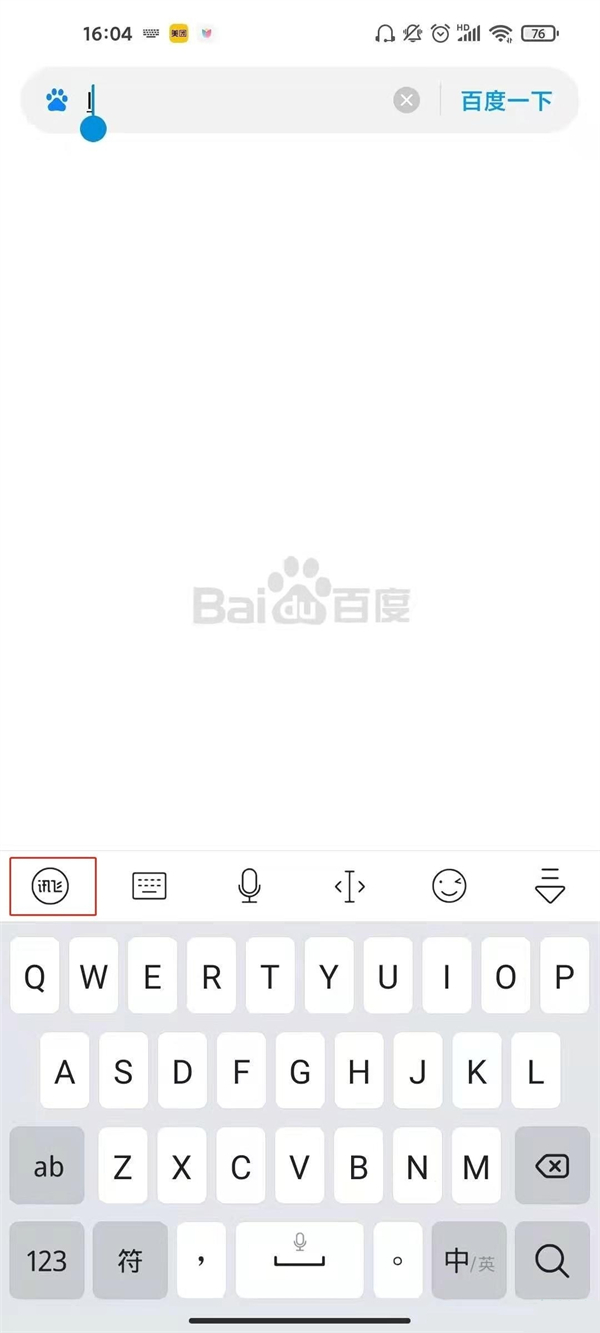Hide the keyboard with the collapse arrow
The width and height of the screenshot is (600, 1333).
coord(550,886)
